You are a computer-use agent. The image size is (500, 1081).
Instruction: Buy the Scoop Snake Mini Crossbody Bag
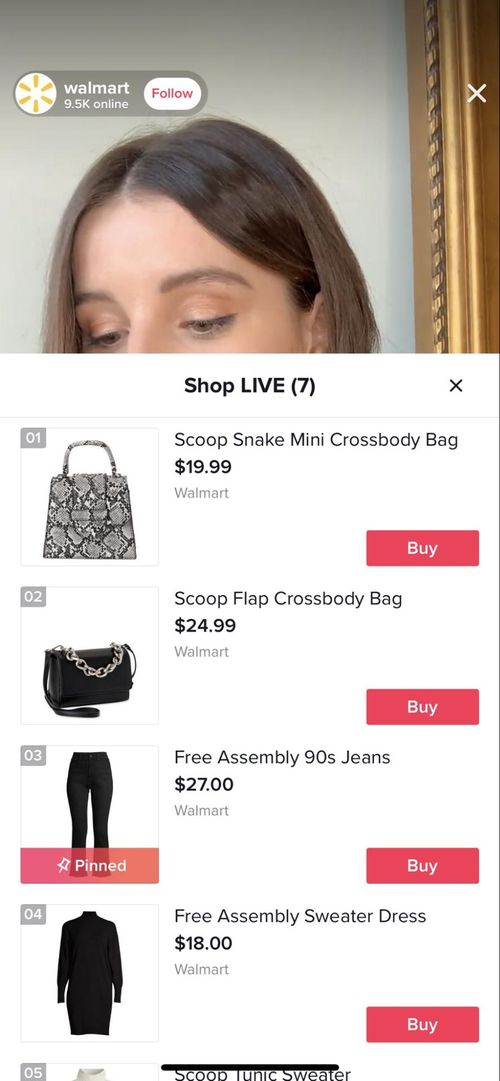click(422, 548)
